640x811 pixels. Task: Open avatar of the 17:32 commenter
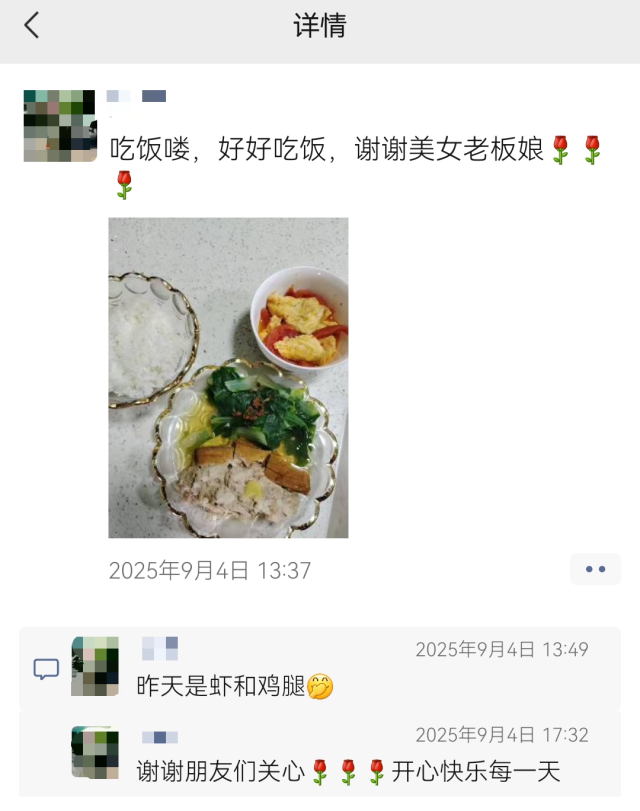[x=96, y=752]
